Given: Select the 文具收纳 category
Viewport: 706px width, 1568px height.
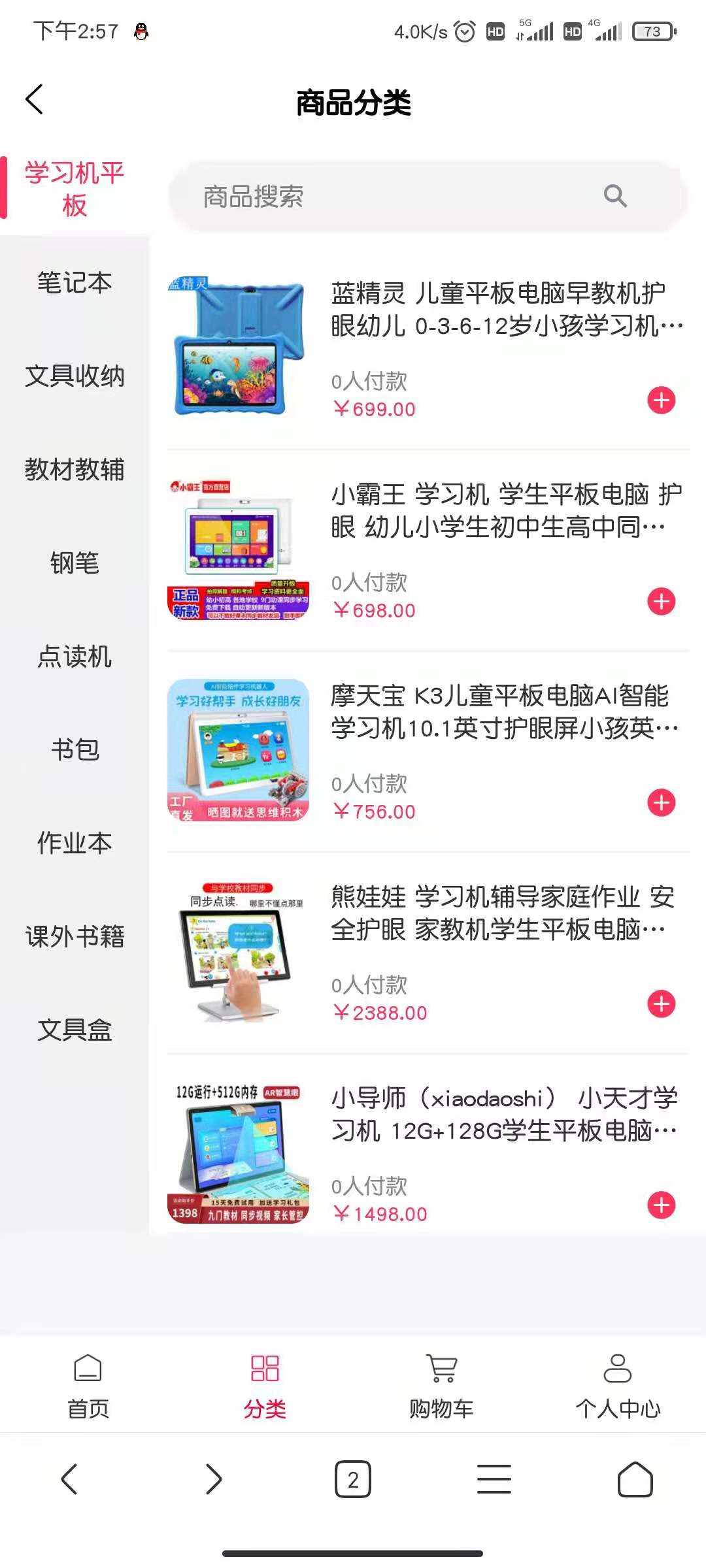Looking at the screenshot, I should pyautogui.click(x=75, y=376).
